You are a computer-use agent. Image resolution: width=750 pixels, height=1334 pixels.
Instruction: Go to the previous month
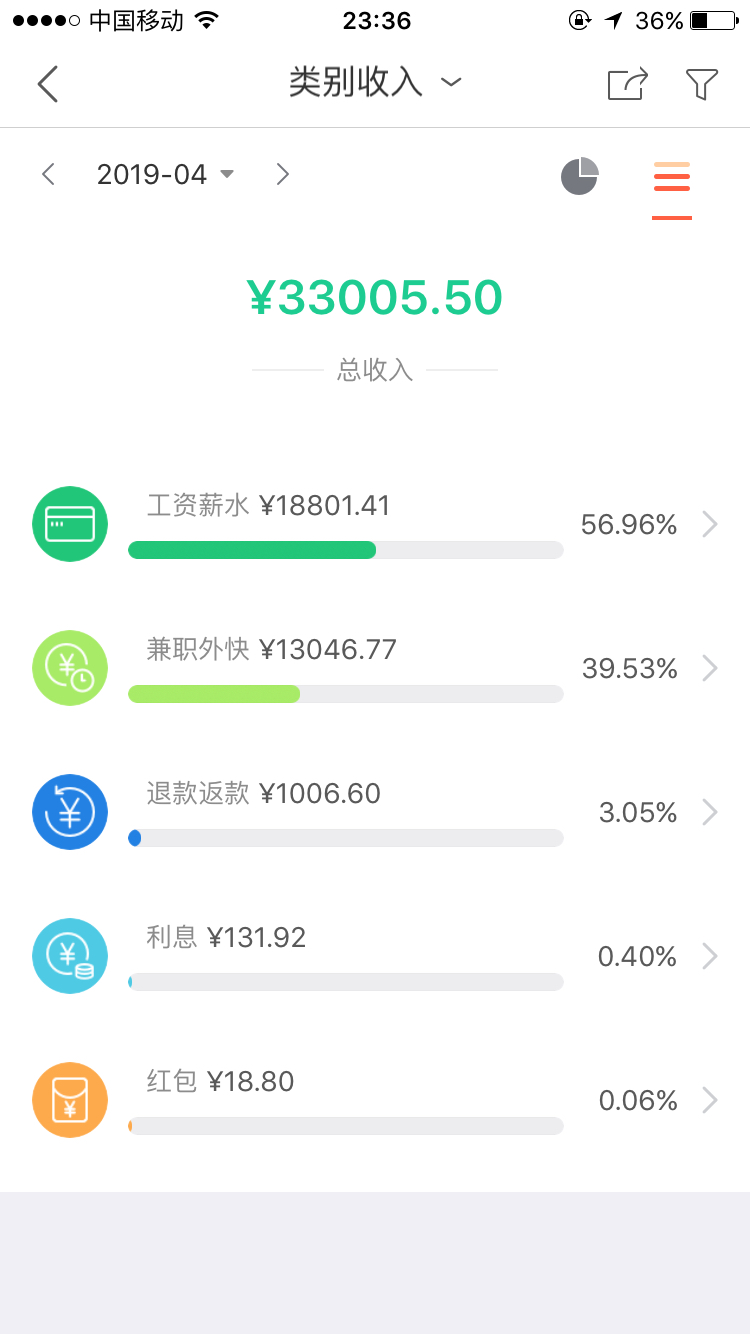click(48, 174)
